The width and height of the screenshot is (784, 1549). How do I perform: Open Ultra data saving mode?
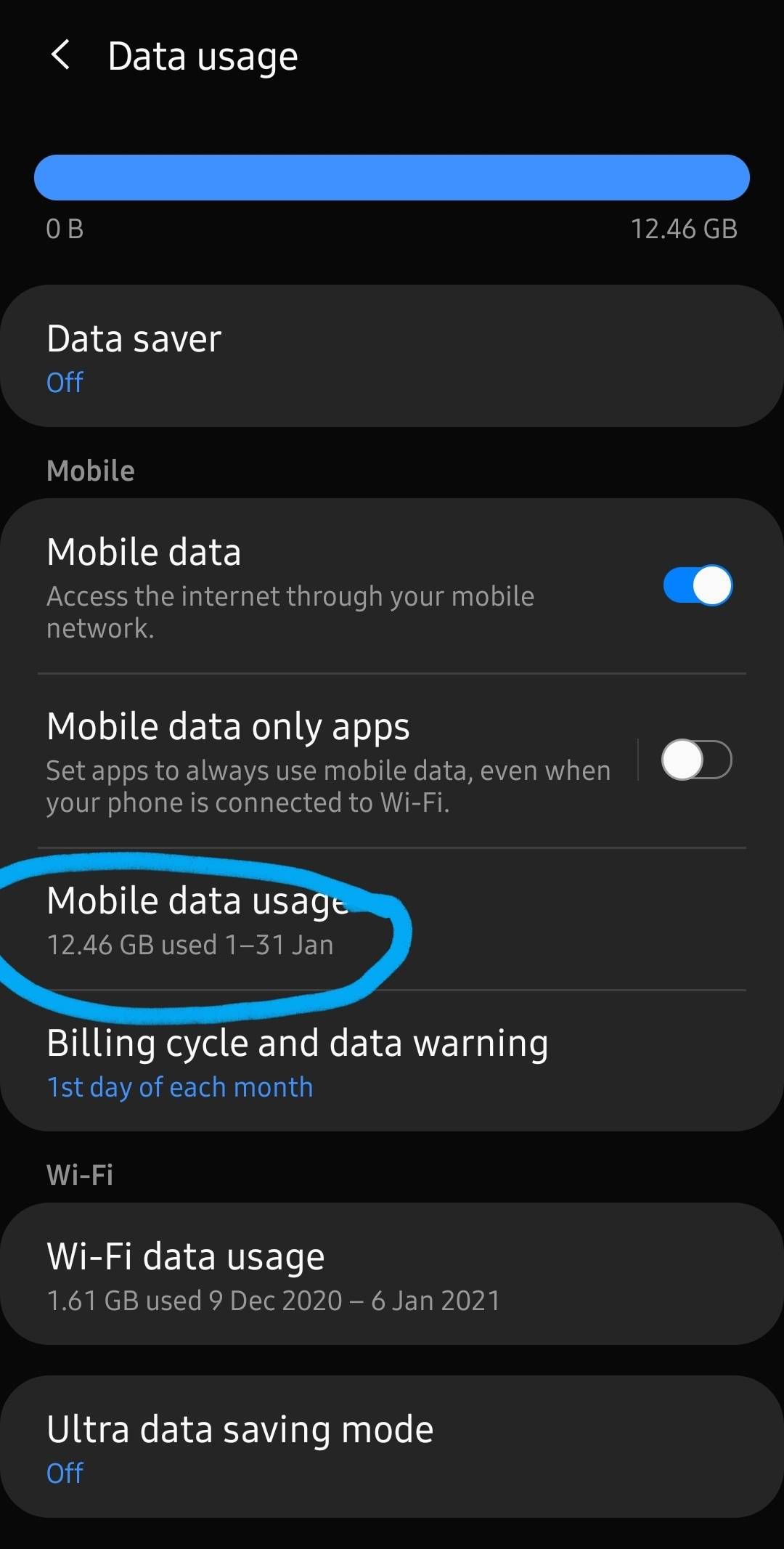click(x=392, y=1447)
